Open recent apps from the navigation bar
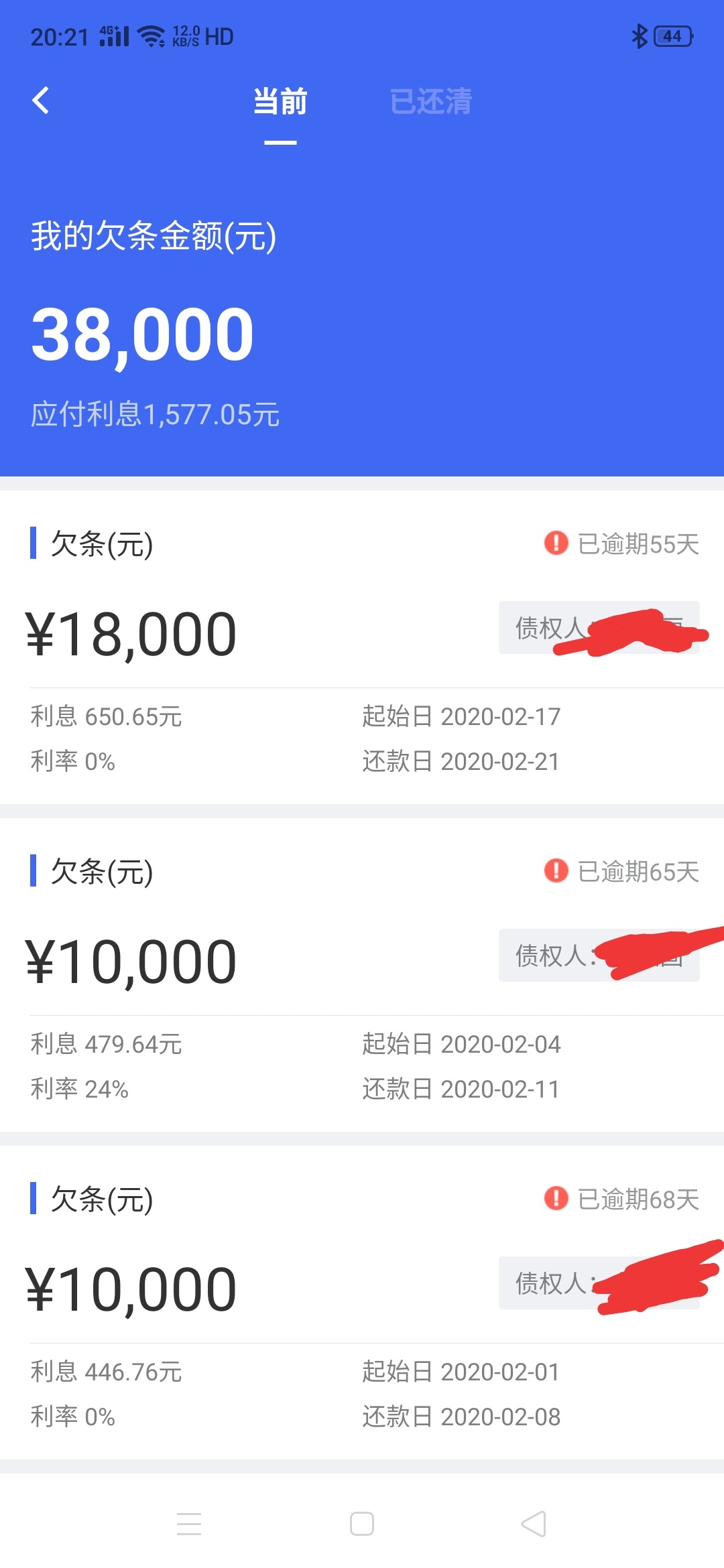 [189, 1524]
